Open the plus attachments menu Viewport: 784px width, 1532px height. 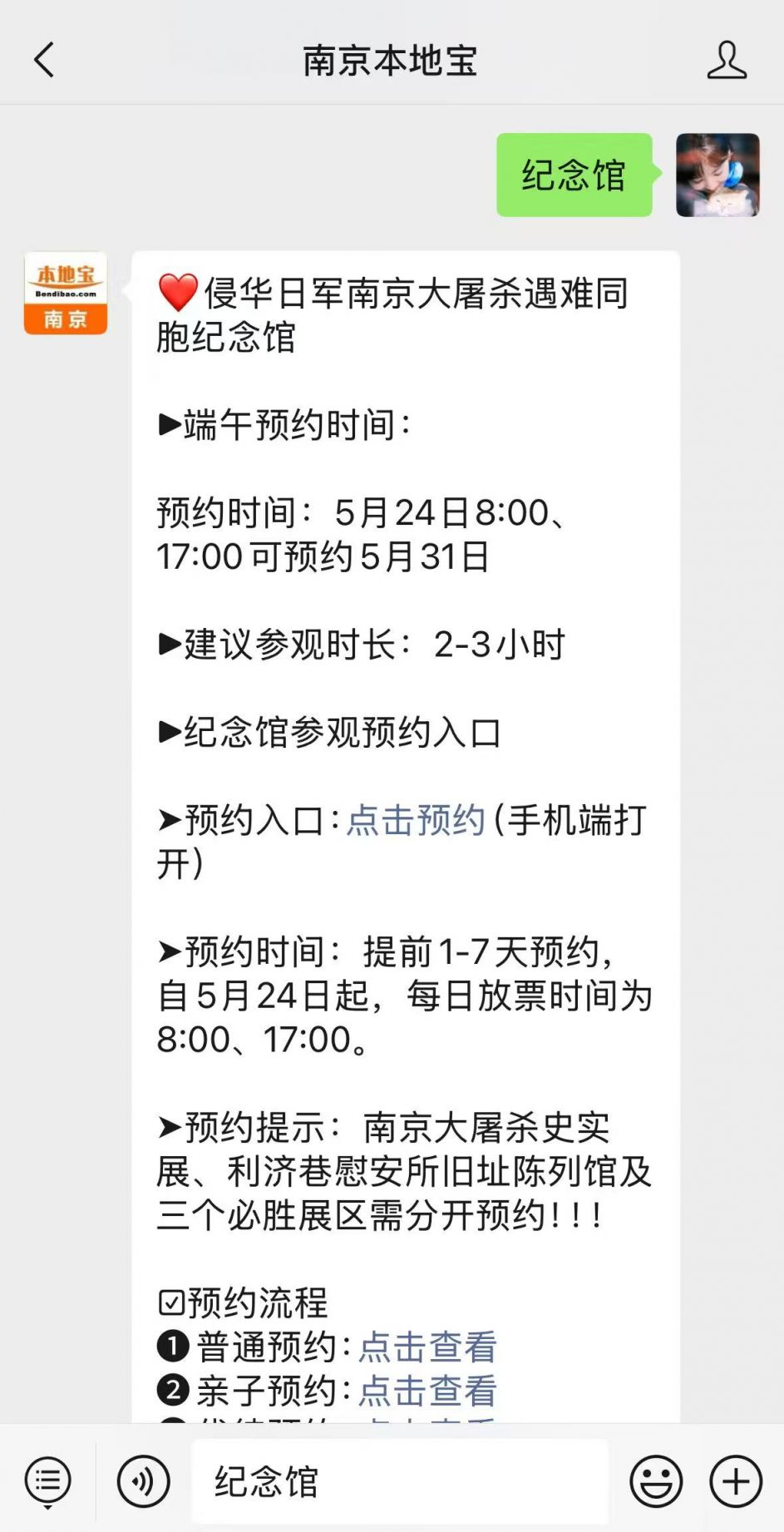pyautogui.click(x=735, y=1481)
